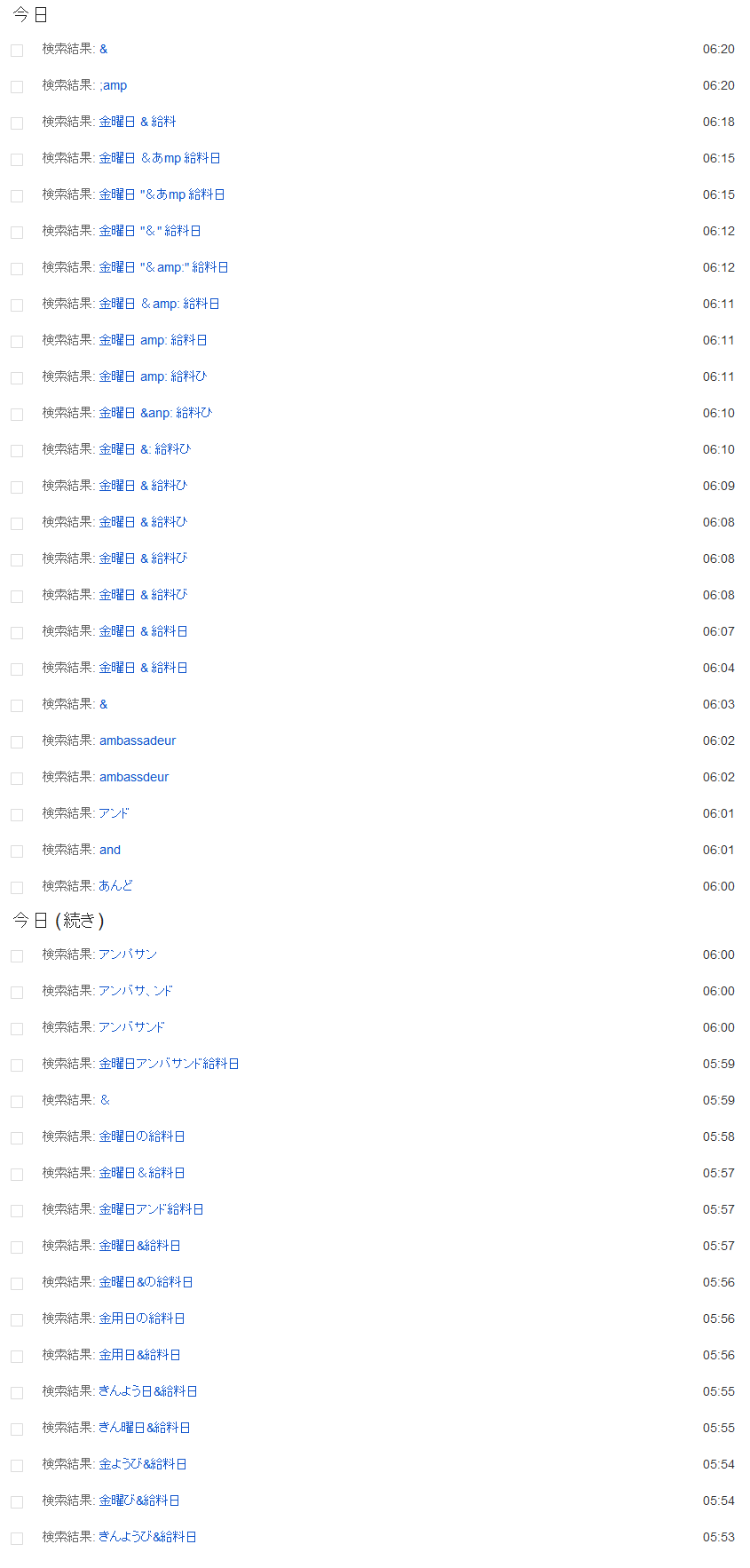Image resolution: width=750 pixels, height=1568 pixels.
Task: Open search result 'and'
Action: pos(110,850)
